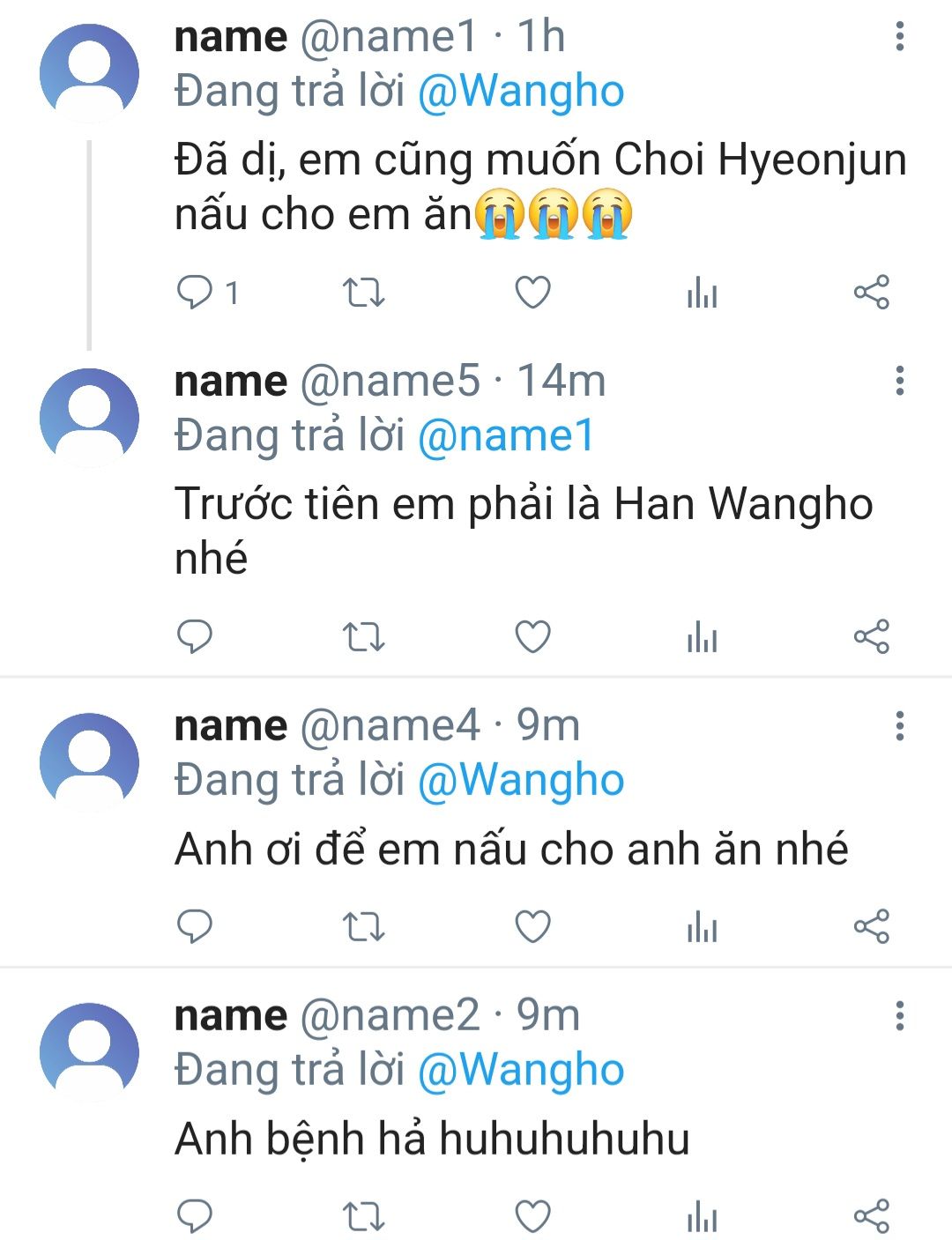Image resolution: width=952 pixels, height=1240 pixels.
Task: View analytics of @name5's reply
Action: (x=702, y=636)
